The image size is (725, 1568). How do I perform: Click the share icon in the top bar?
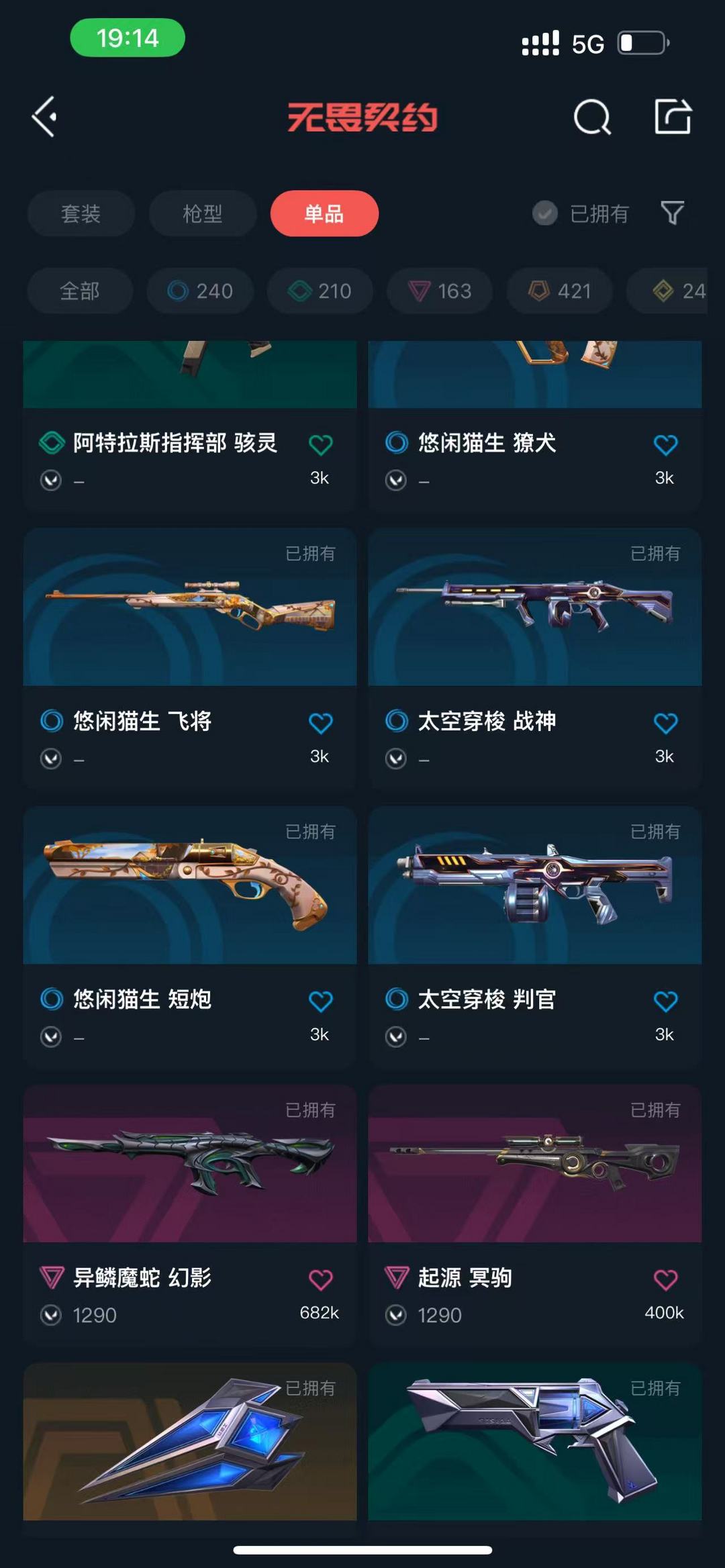(673, 118)
